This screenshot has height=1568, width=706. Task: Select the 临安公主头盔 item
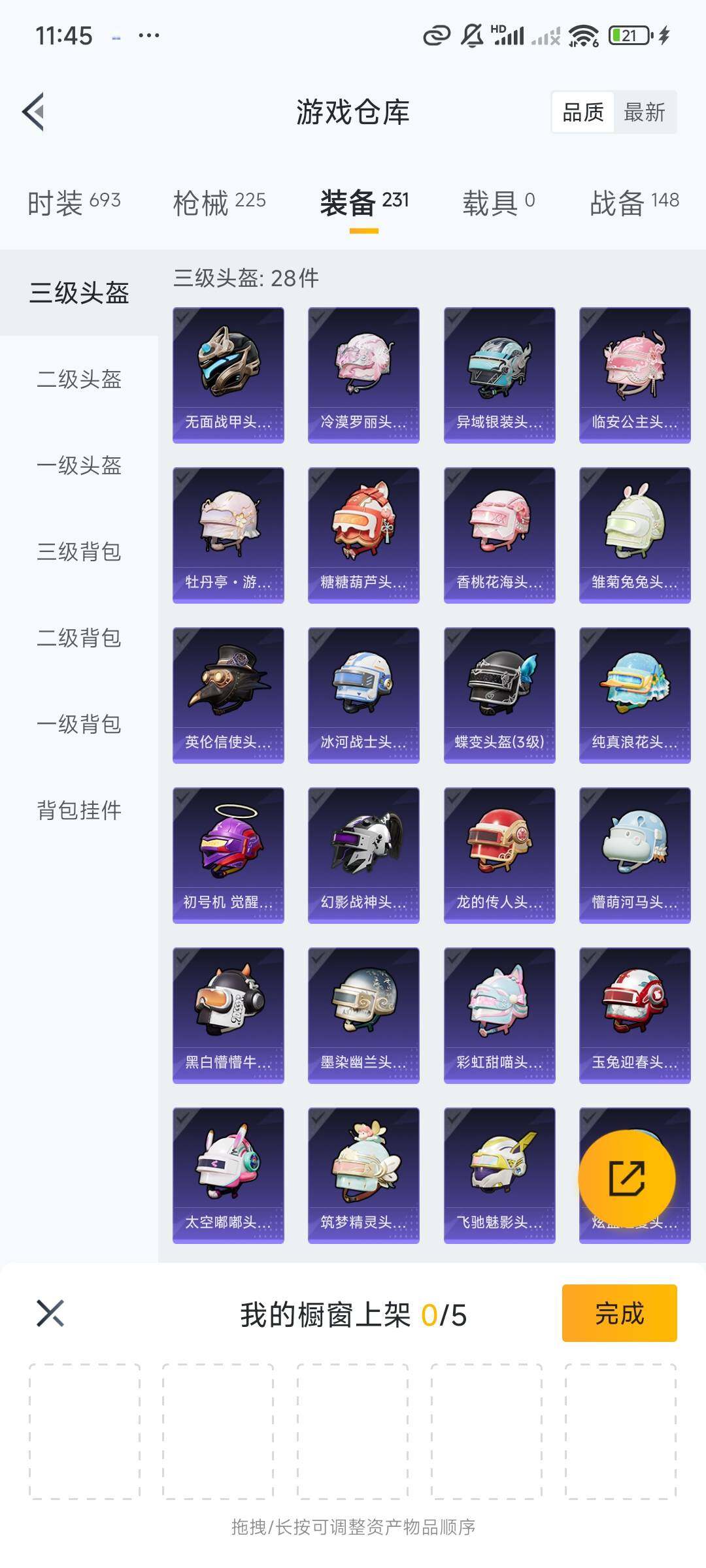[x=634, y=375]
